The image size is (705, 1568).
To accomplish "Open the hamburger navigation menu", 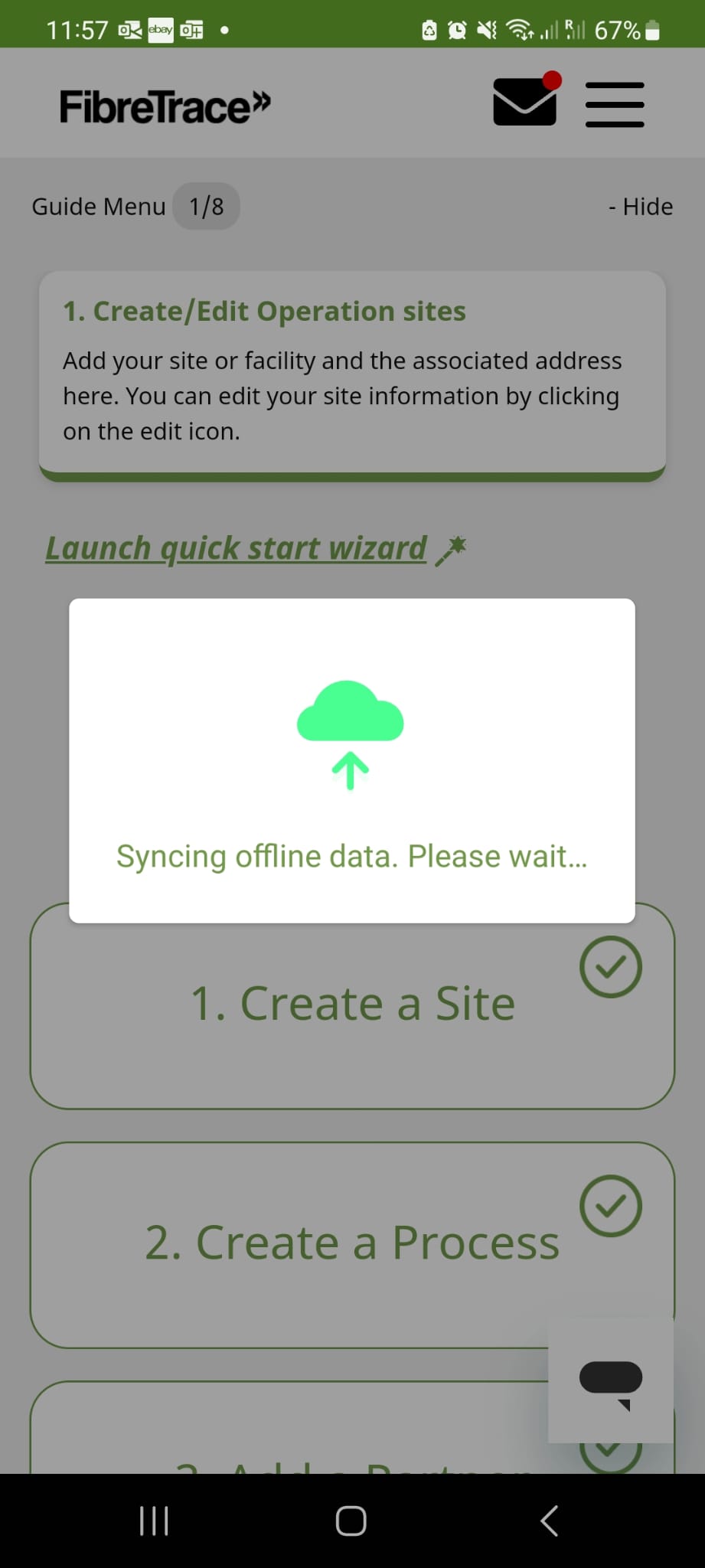I will [614, 104].
